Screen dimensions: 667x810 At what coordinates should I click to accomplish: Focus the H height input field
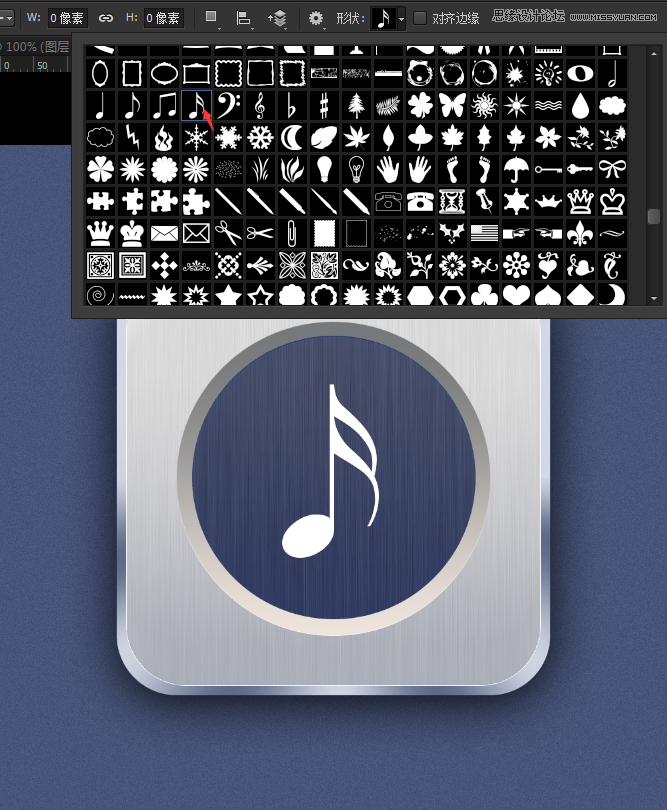point(163,18)
